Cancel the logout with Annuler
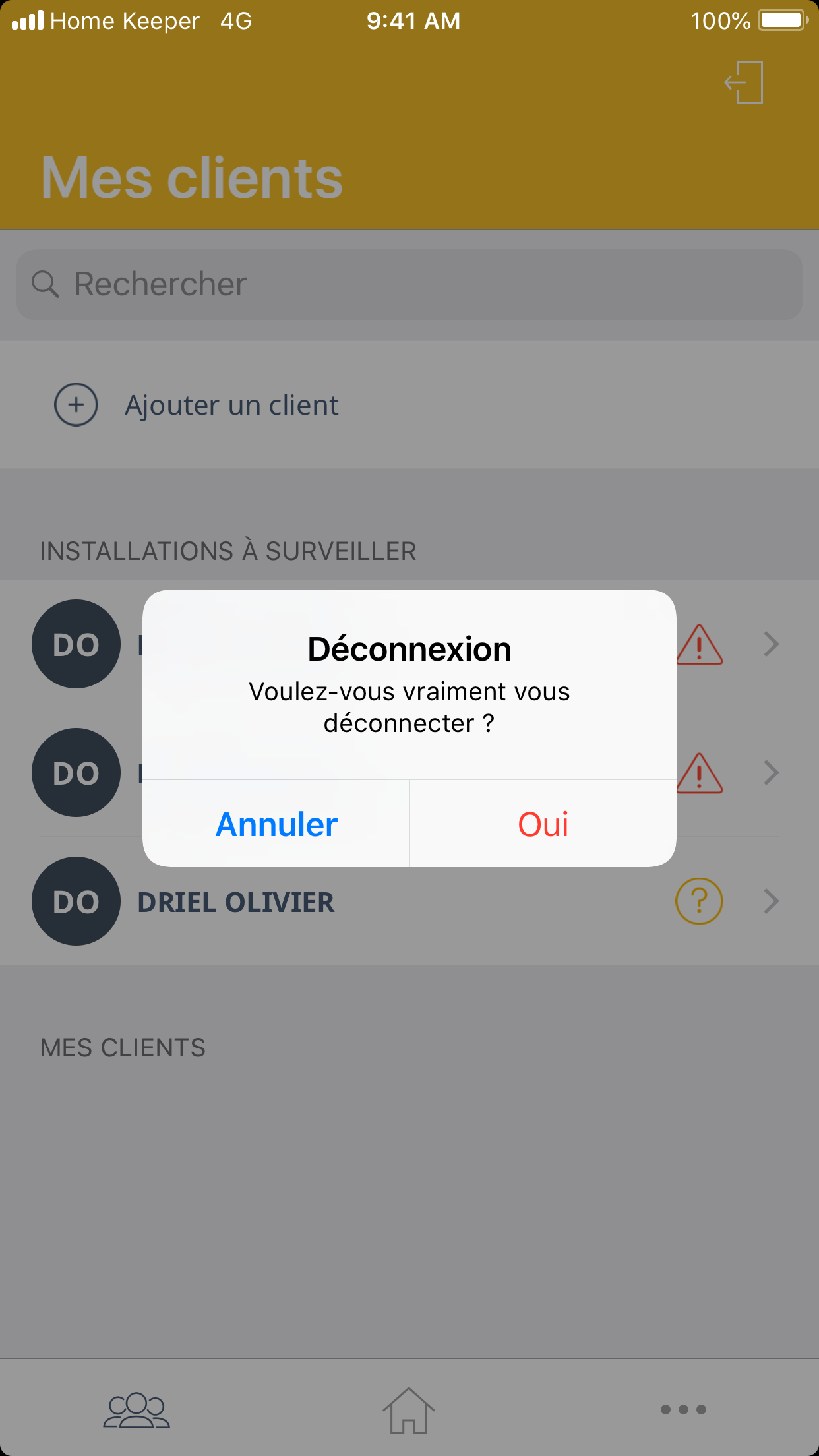 coord(276,824)
